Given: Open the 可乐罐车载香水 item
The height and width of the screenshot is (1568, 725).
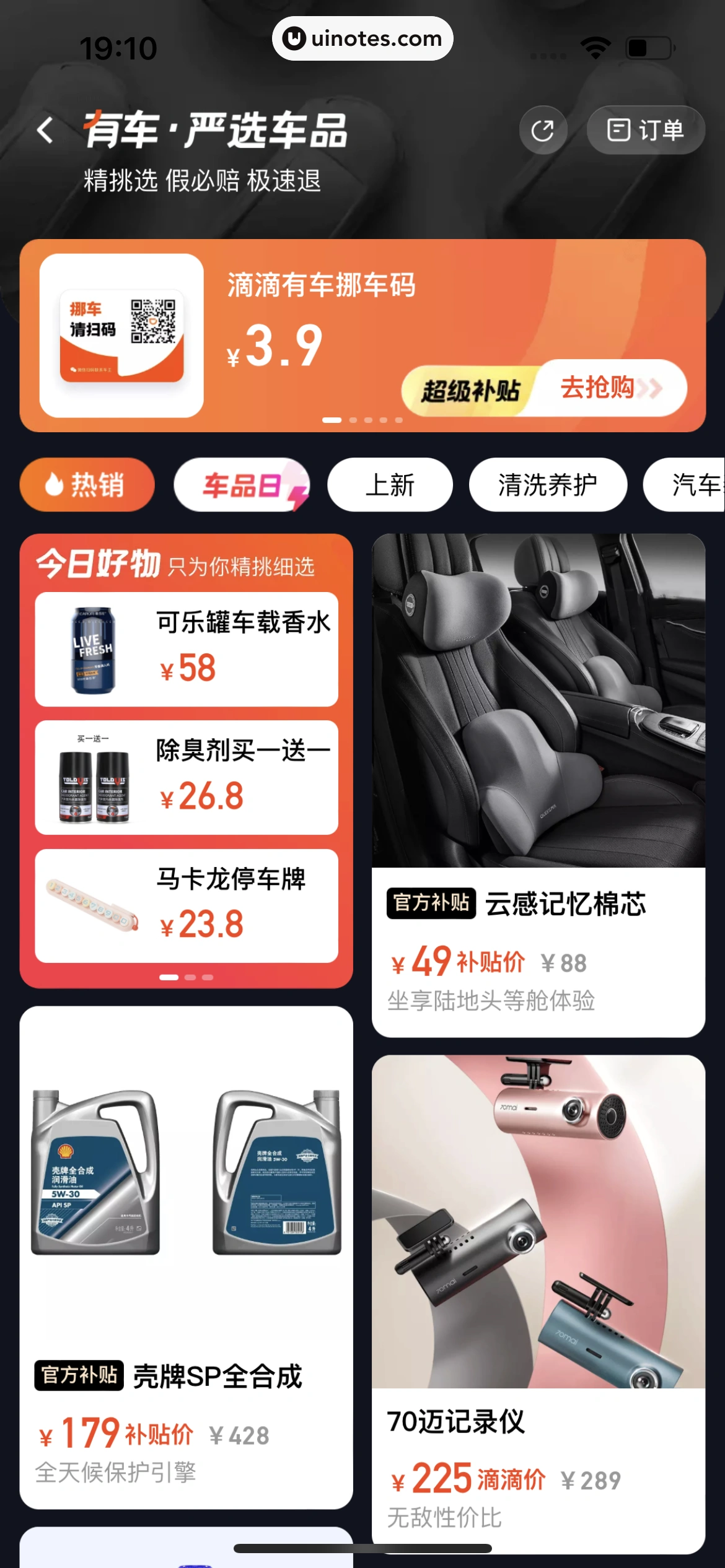Looking at the screenshot, I should coord(187,649).
